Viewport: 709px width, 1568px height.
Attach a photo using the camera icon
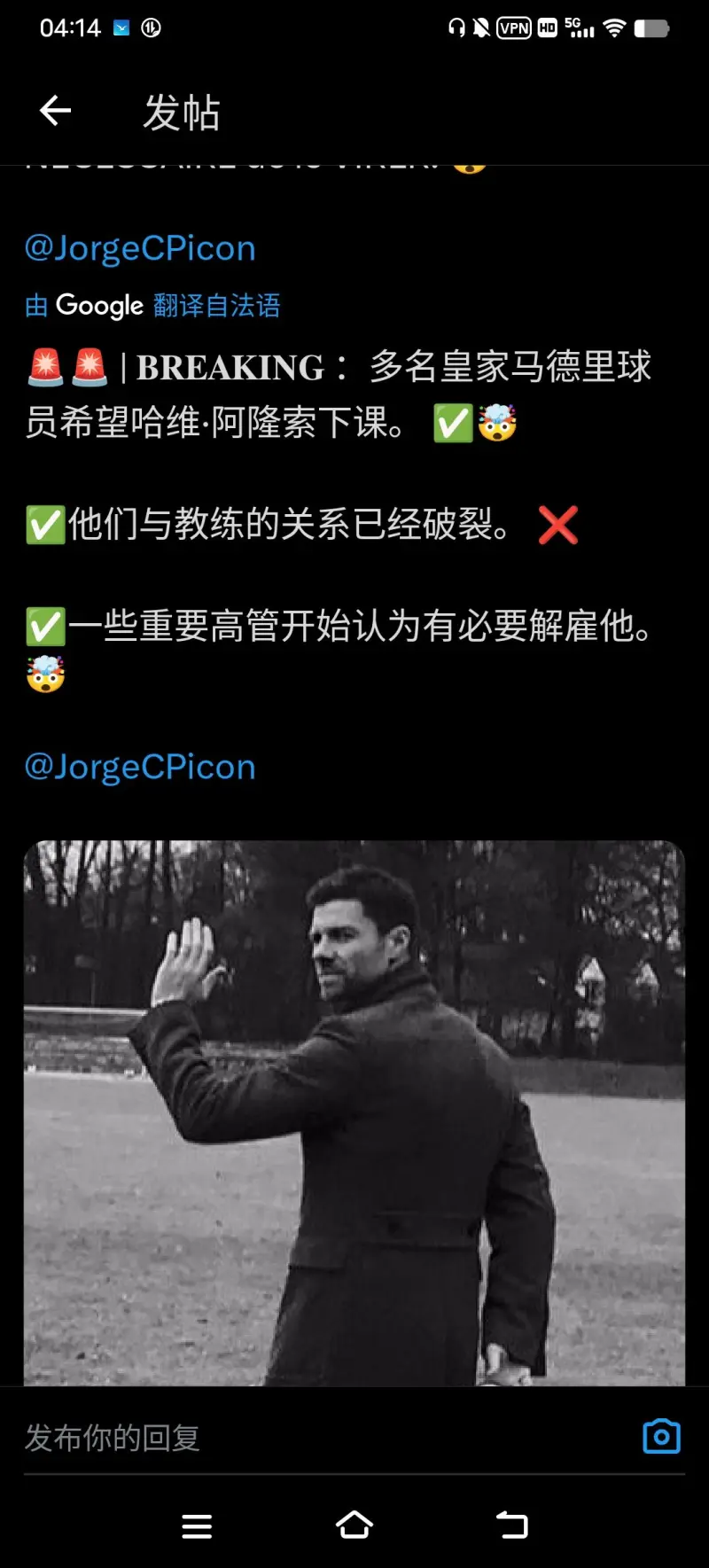pyautogui.click(x=661, y=1437)
